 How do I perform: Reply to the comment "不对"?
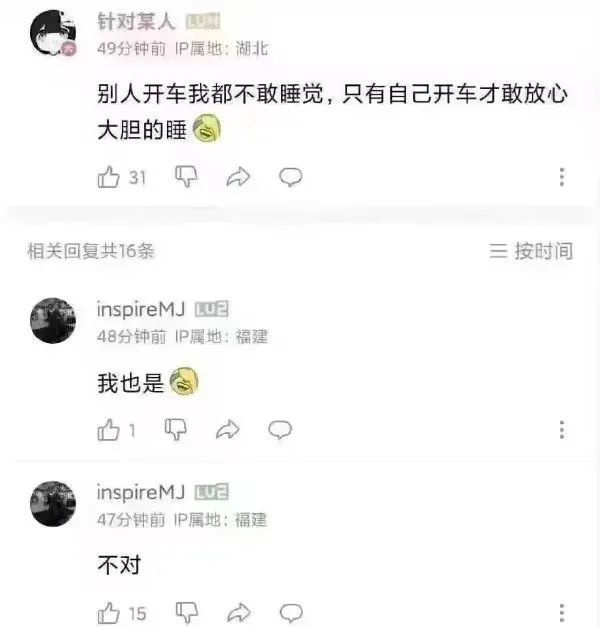pyautogui.click(x=290, y=612)
